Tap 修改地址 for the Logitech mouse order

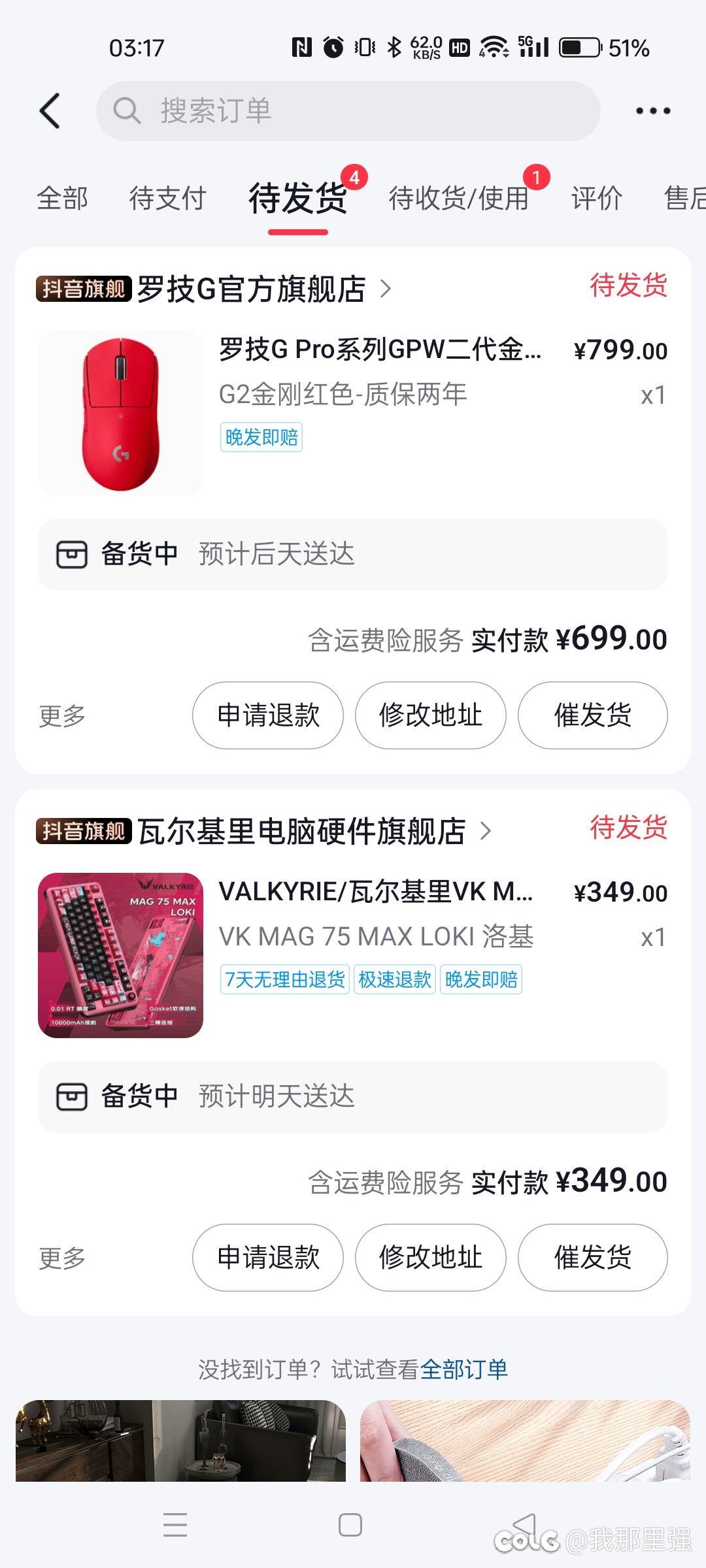431,715
